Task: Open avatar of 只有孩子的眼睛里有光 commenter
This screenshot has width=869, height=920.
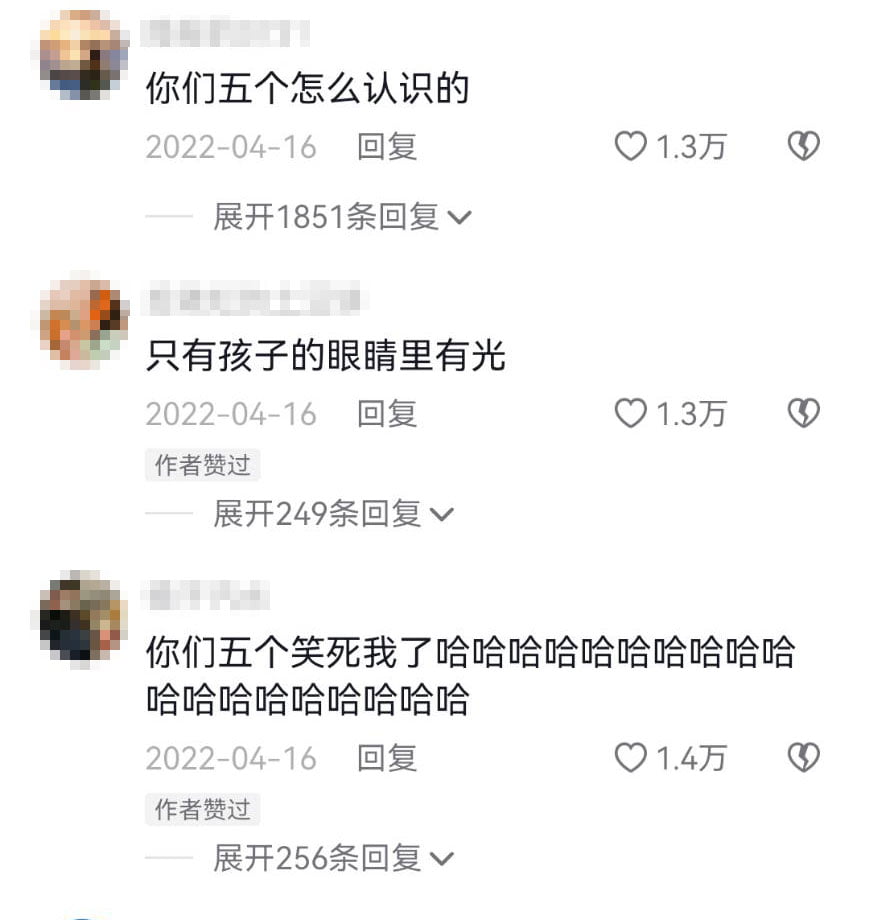Action: [83, 322]
